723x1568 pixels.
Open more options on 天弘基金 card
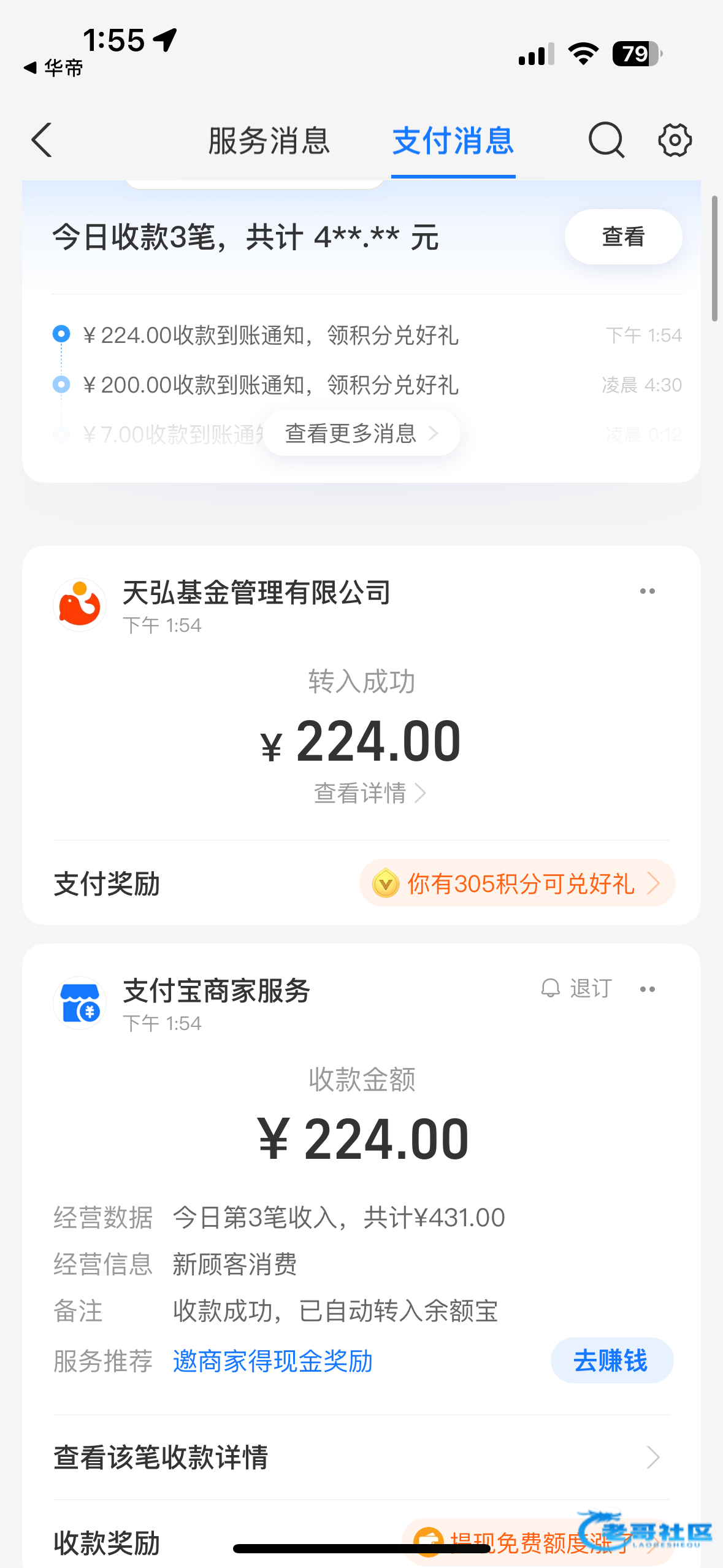point(647,591)
